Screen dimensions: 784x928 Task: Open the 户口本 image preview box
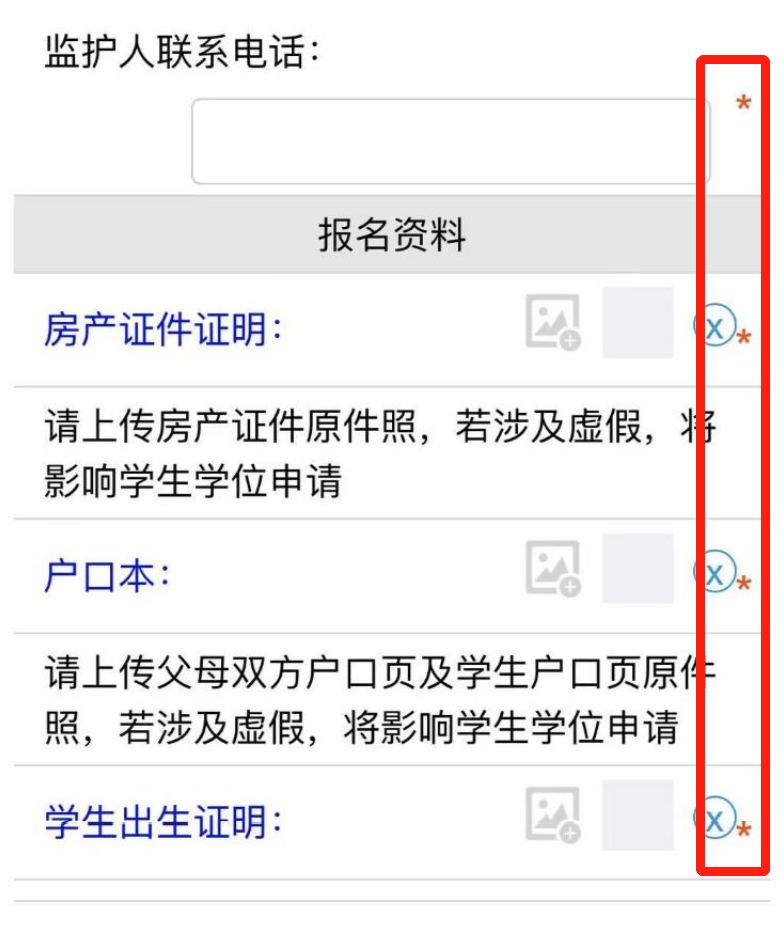click(x=637, y=569)
